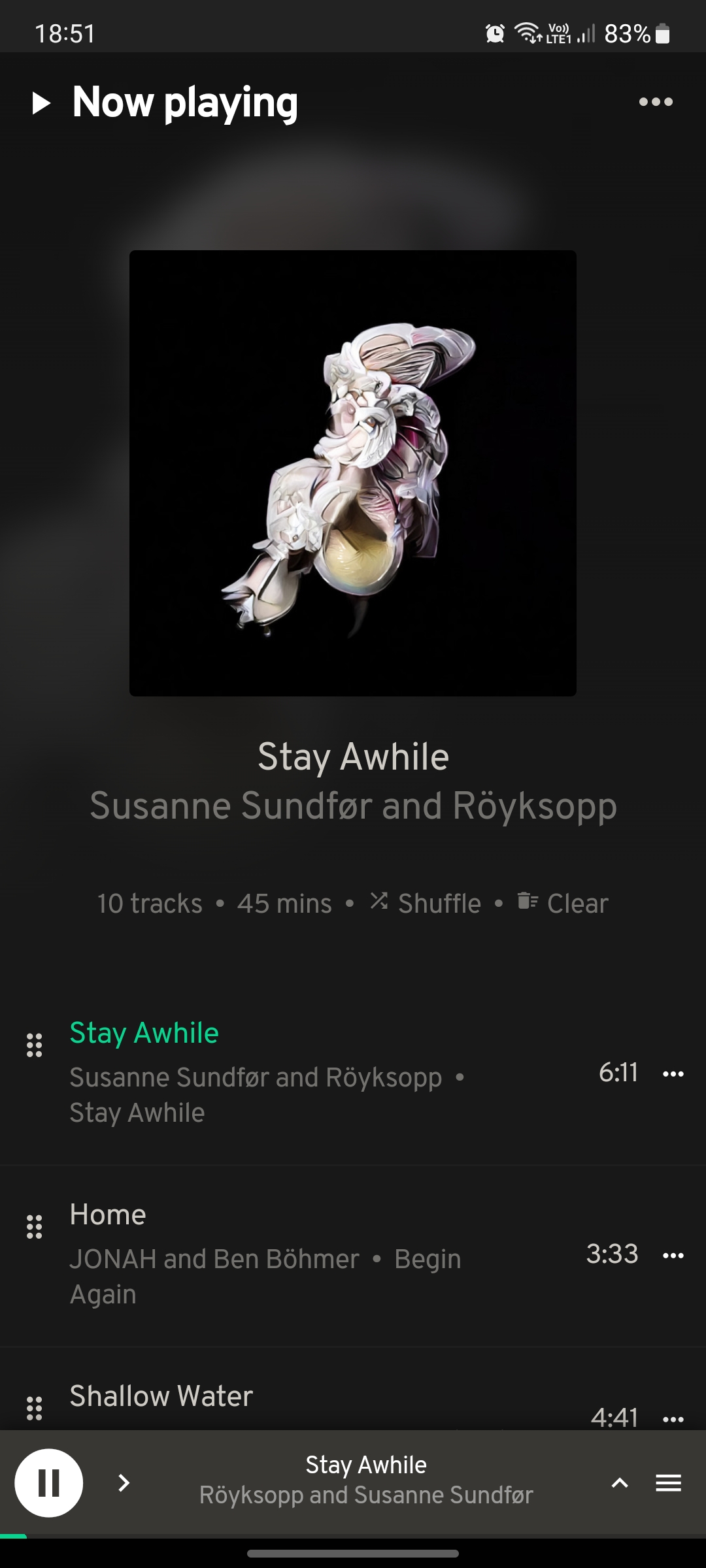Skip to the next track
706x1568 pixels.
124,1482
